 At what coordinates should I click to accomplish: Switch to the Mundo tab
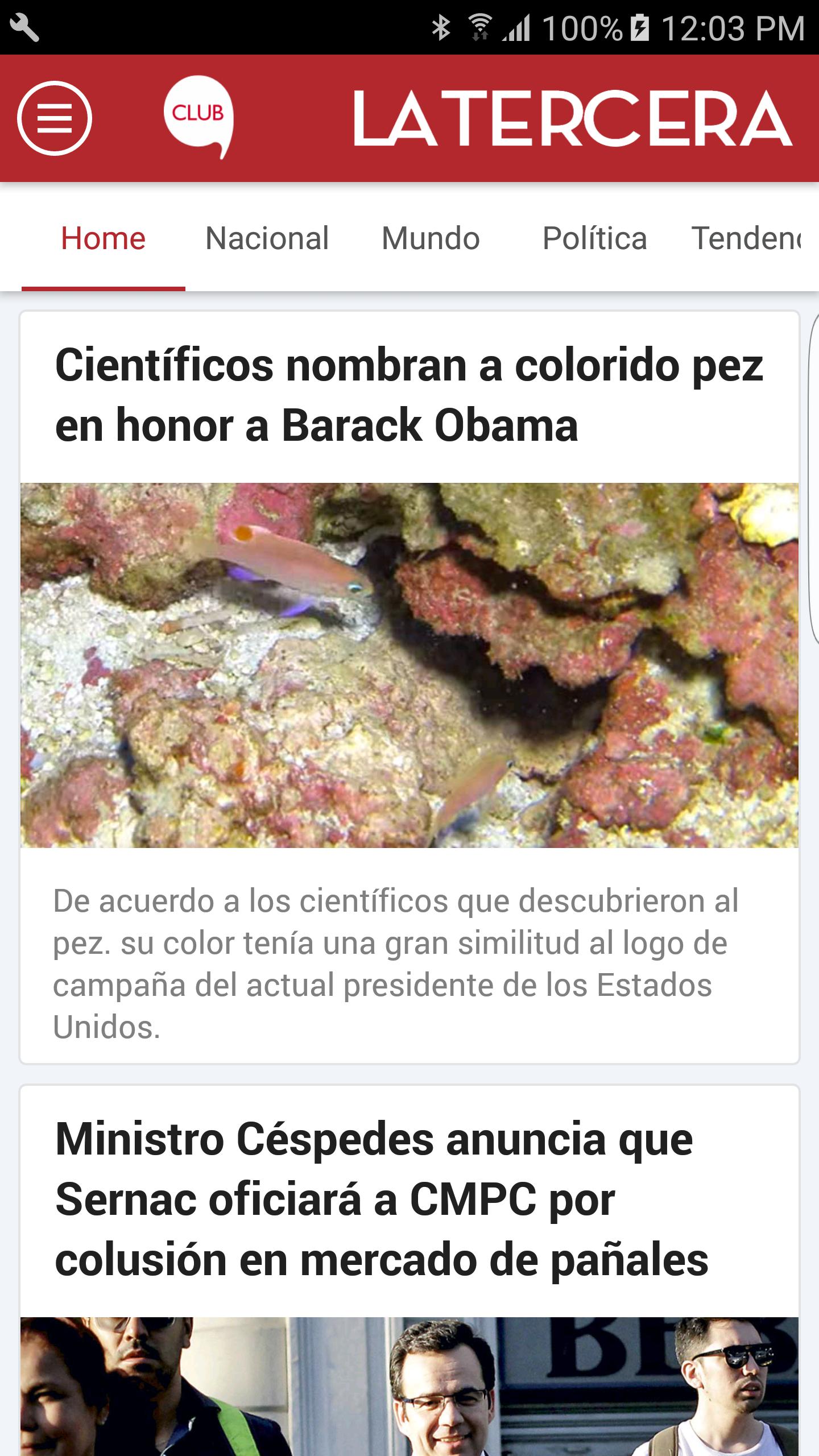(431, 238)
